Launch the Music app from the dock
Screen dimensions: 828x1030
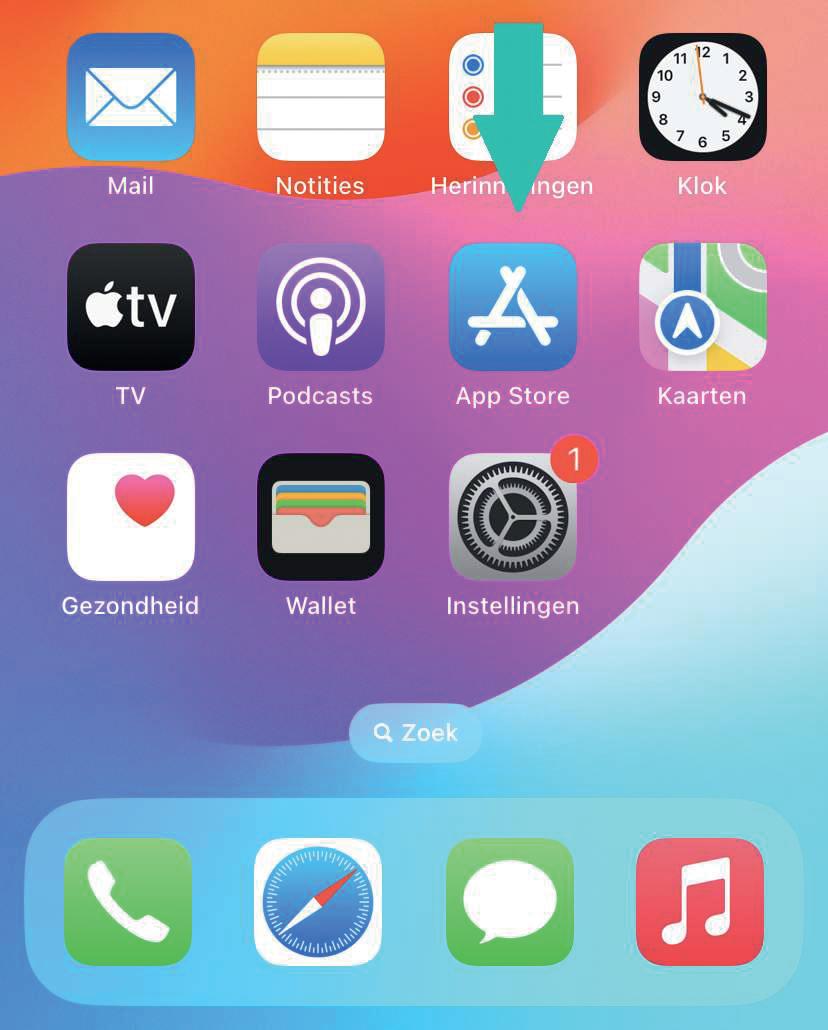click(x=700, y=901)
